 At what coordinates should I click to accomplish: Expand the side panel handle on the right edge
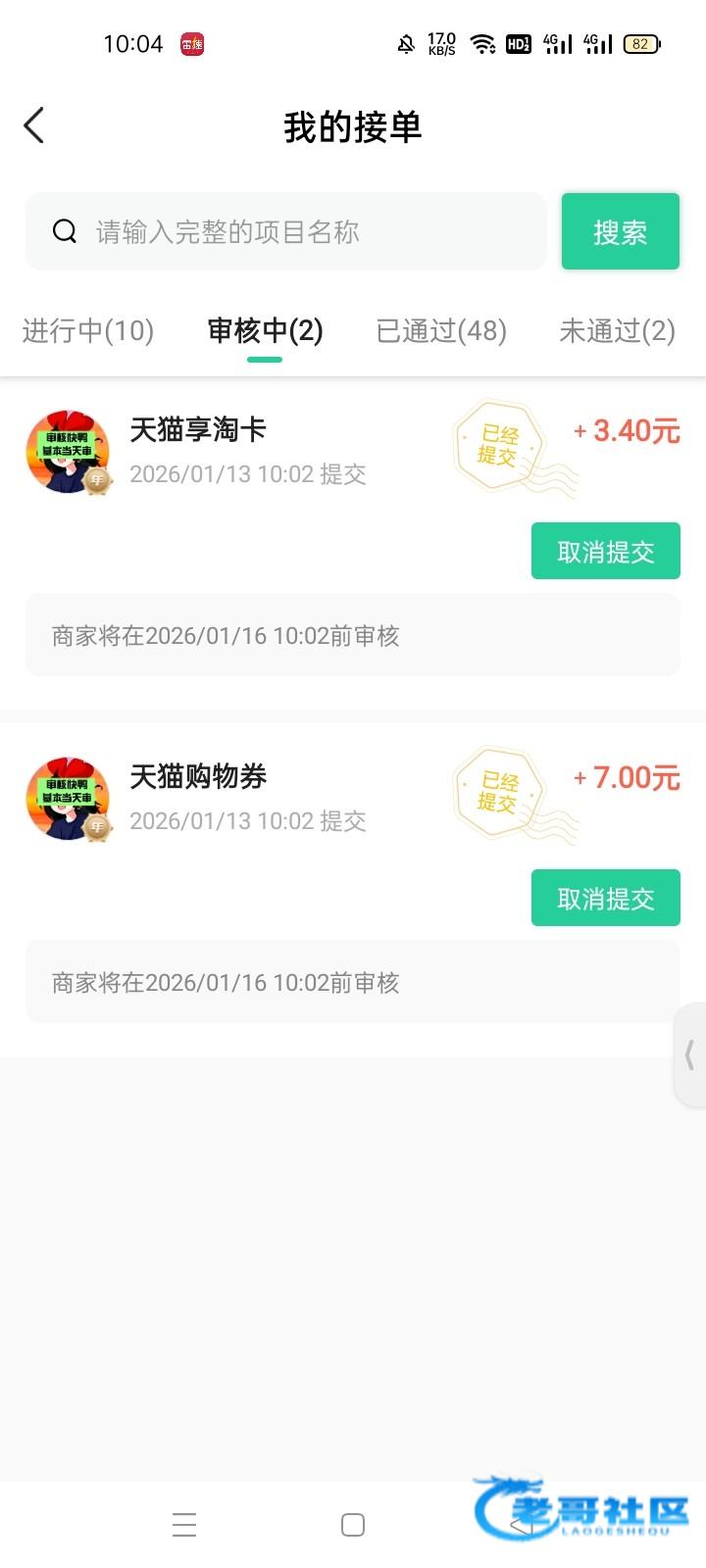click(690, 1055)
